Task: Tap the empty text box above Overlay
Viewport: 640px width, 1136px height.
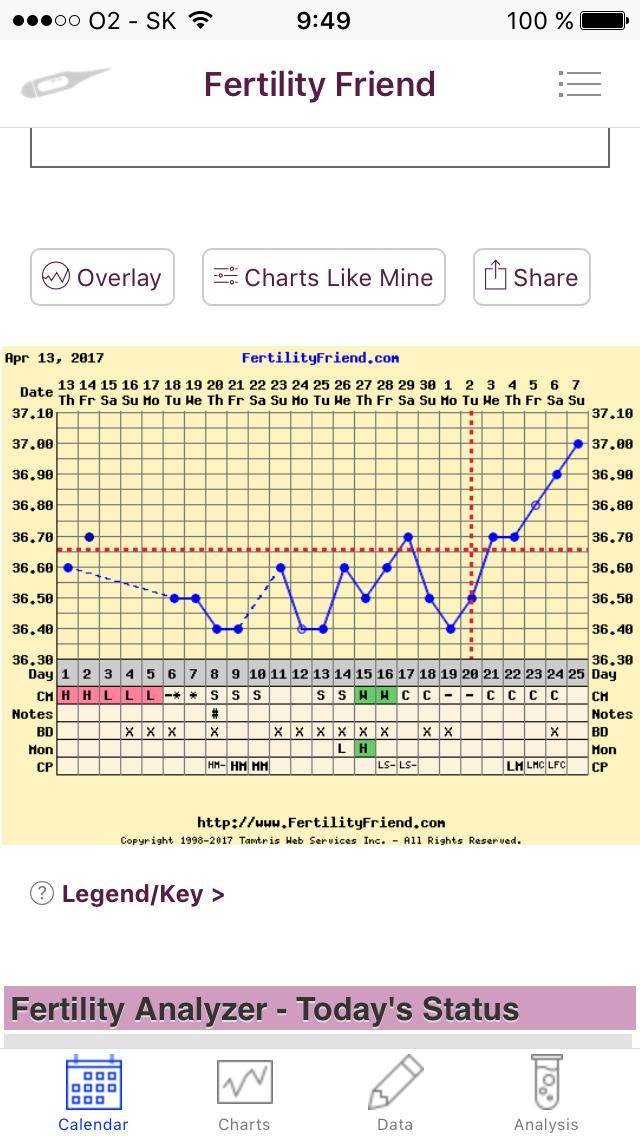Action: click(320, 148)
